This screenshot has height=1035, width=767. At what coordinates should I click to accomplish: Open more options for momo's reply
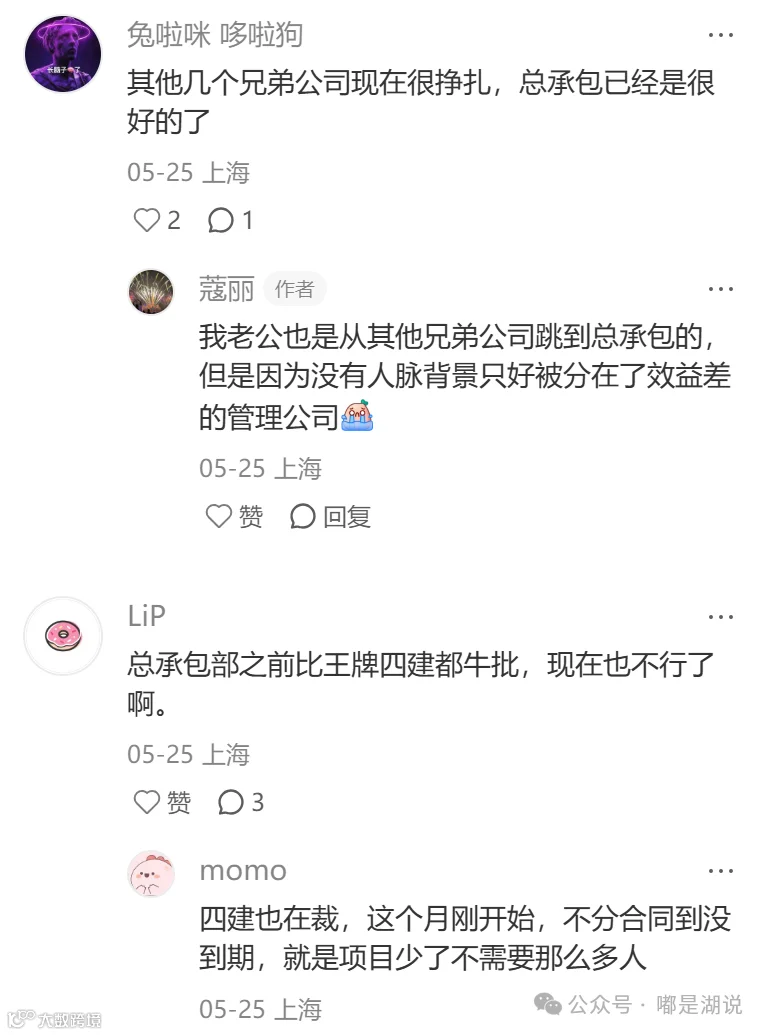[x=720, y=870]
